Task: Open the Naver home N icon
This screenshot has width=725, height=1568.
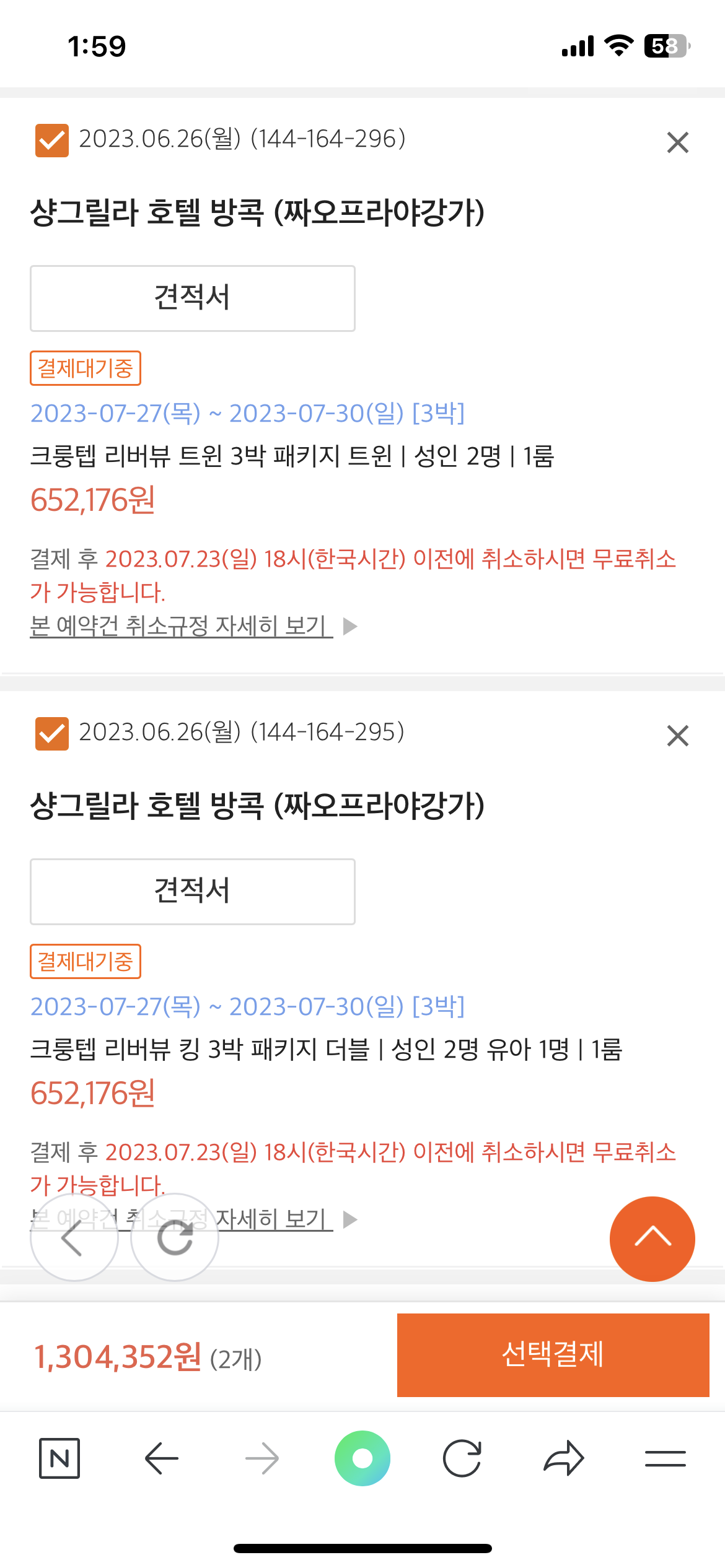Action: coord(59,1458)
